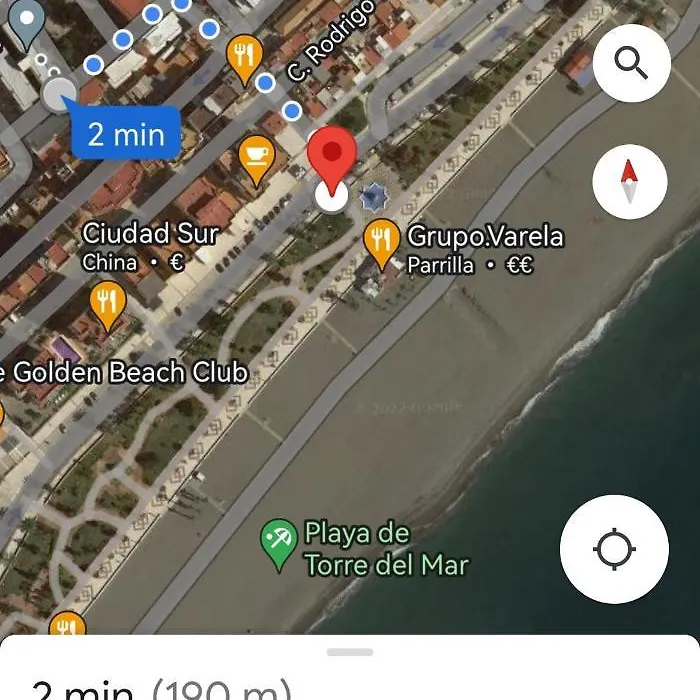Image resolution: width=700 pixels, height=700 pixels.
Task: Expand the bottom sheet handle
Action: [x=350, y=652]
